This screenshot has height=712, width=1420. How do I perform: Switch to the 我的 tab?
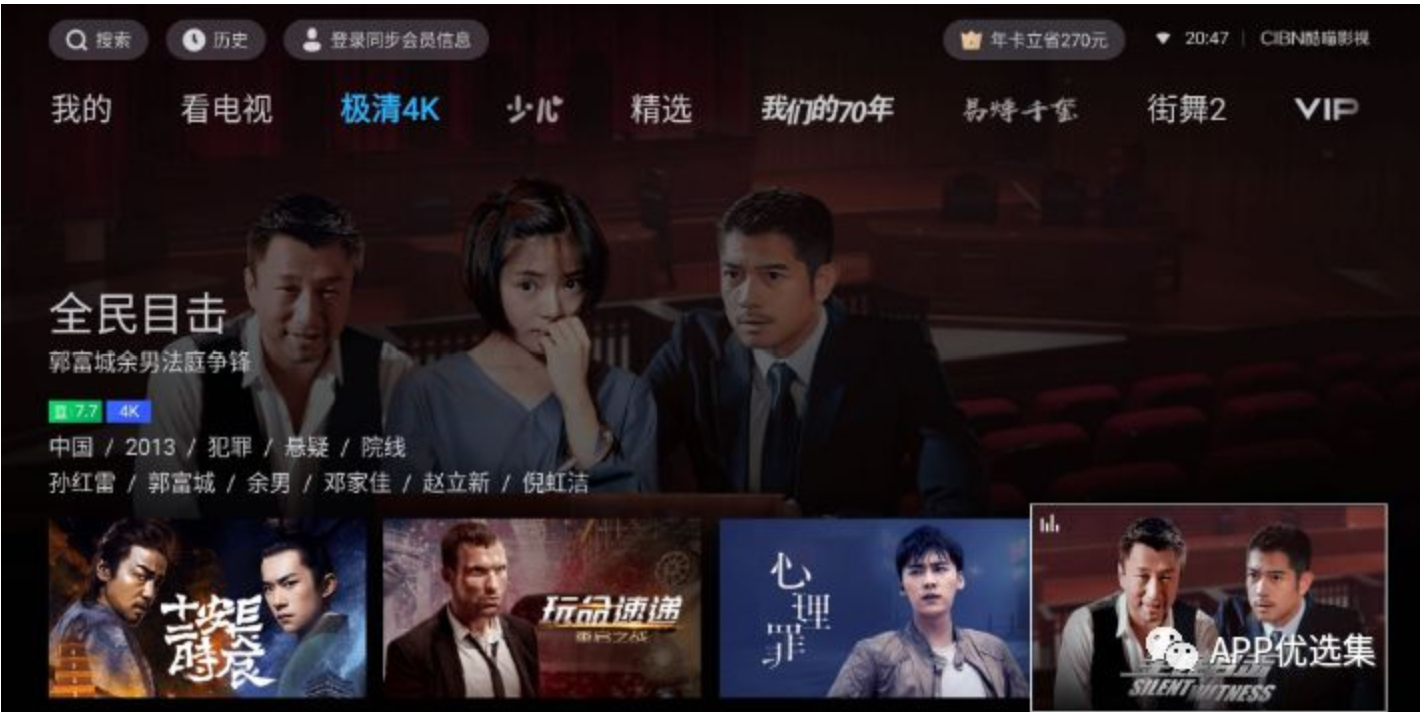coord(81,109)
